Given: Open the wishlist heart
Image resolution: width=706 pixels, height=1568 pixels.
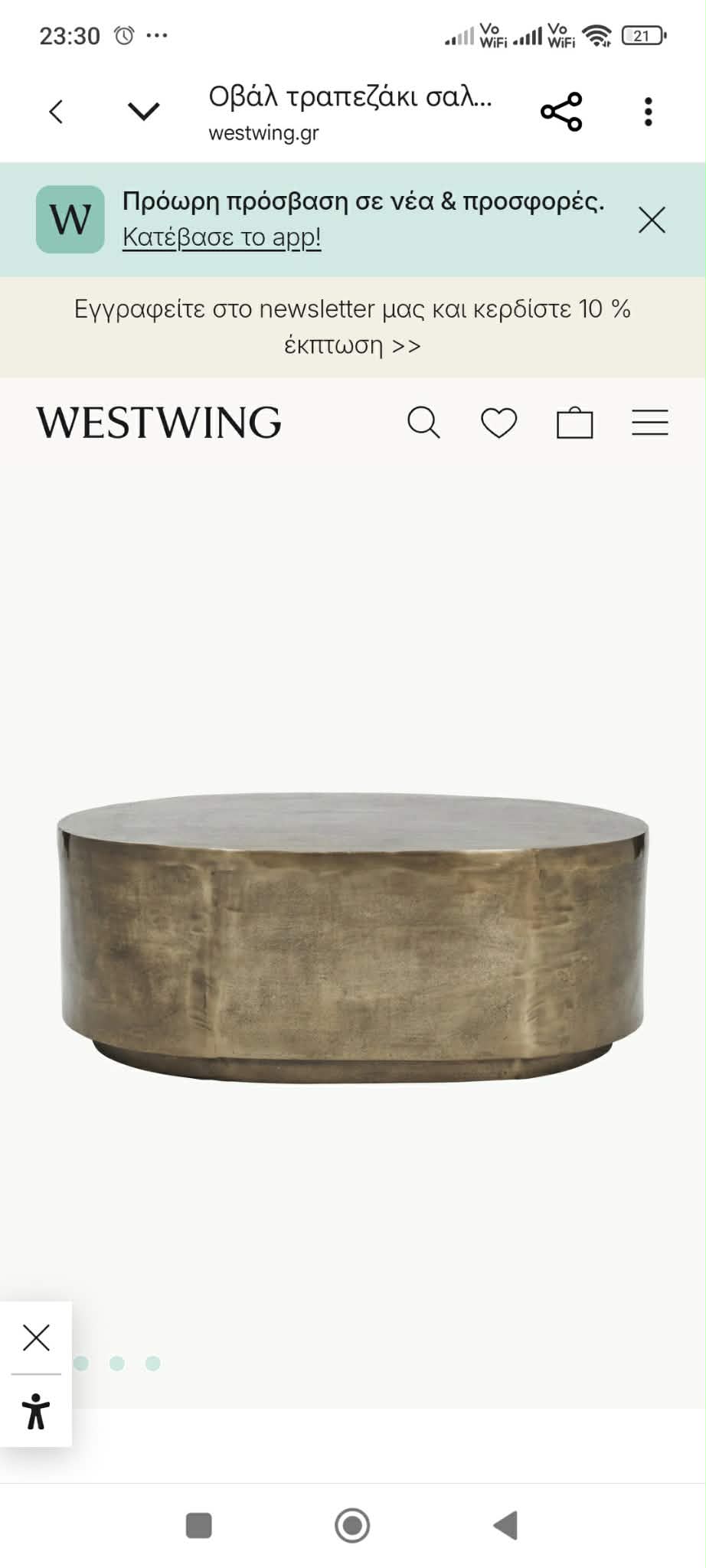Looking at the screenshot, I should [498, 423].
